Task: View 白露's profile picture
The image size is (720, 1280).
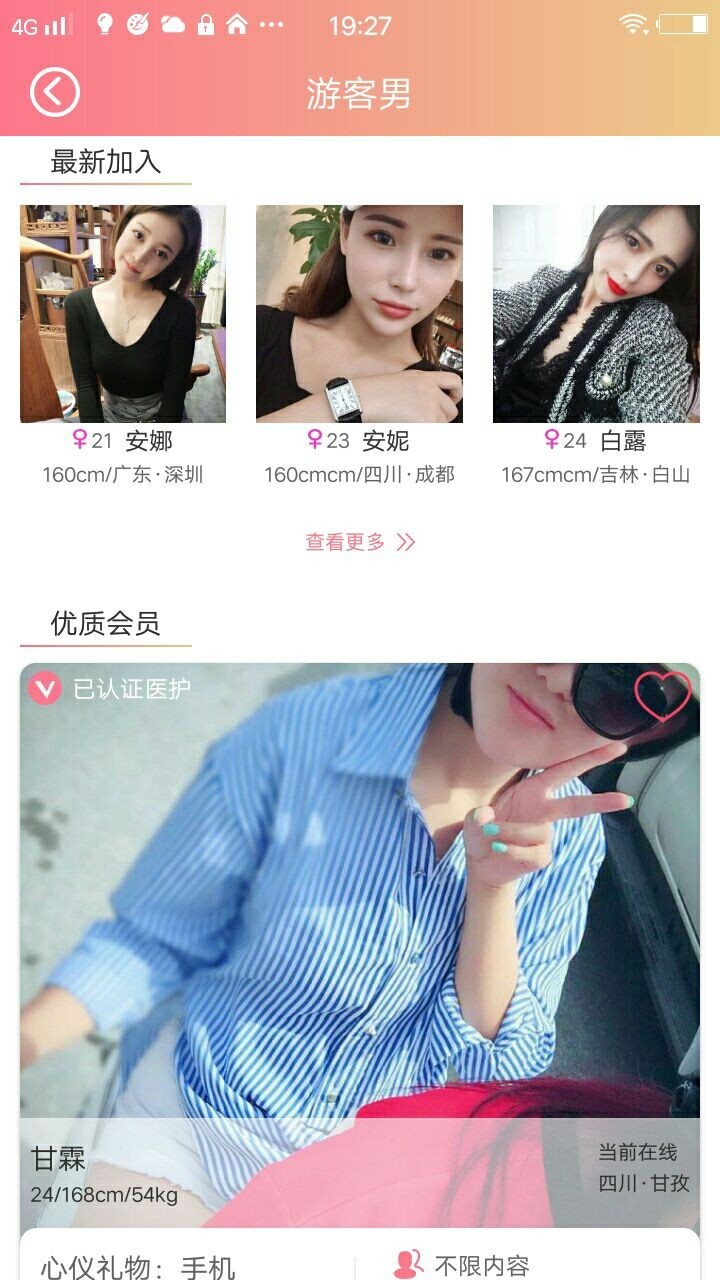Action: [595, 313]
